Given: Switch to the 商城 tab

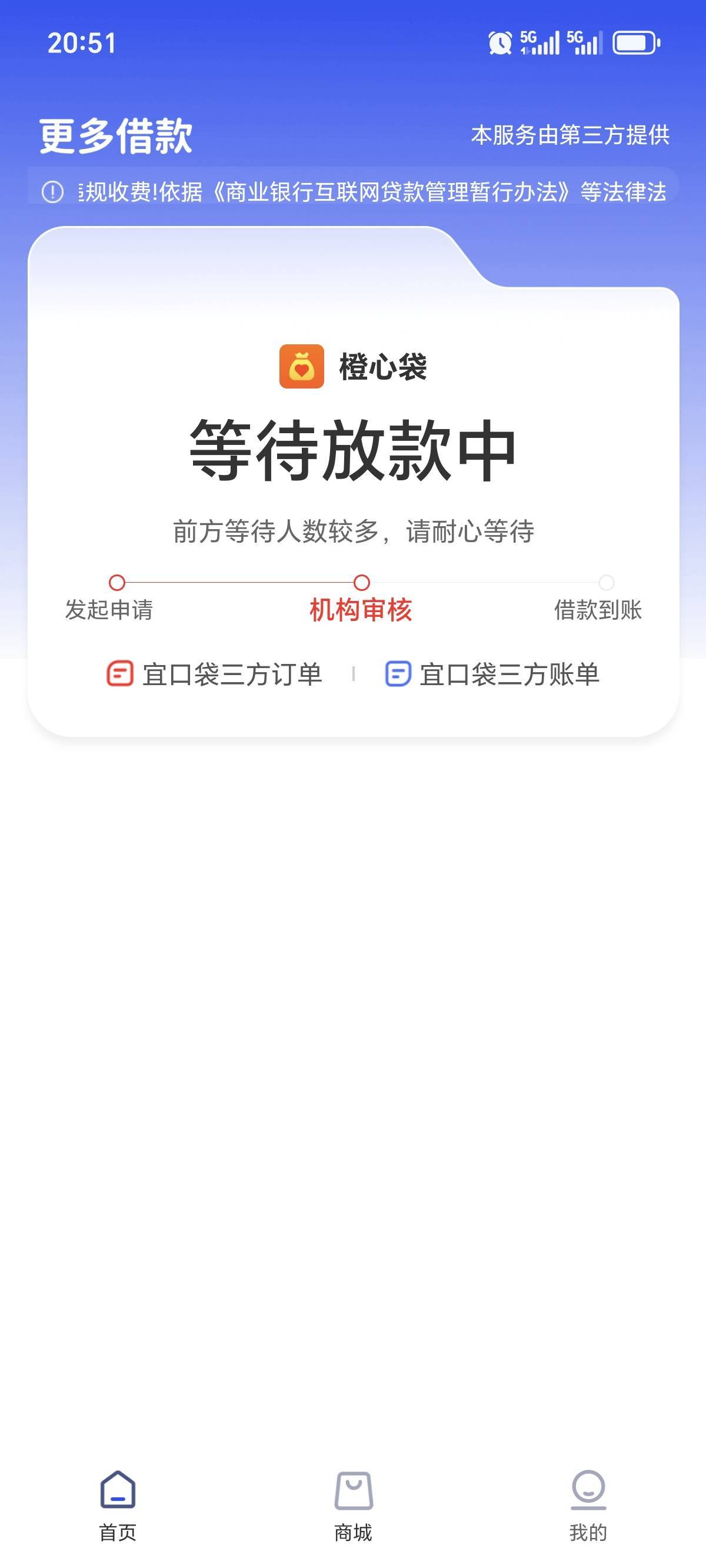Looking at the screenshot, I should [x=353, y=1504].
